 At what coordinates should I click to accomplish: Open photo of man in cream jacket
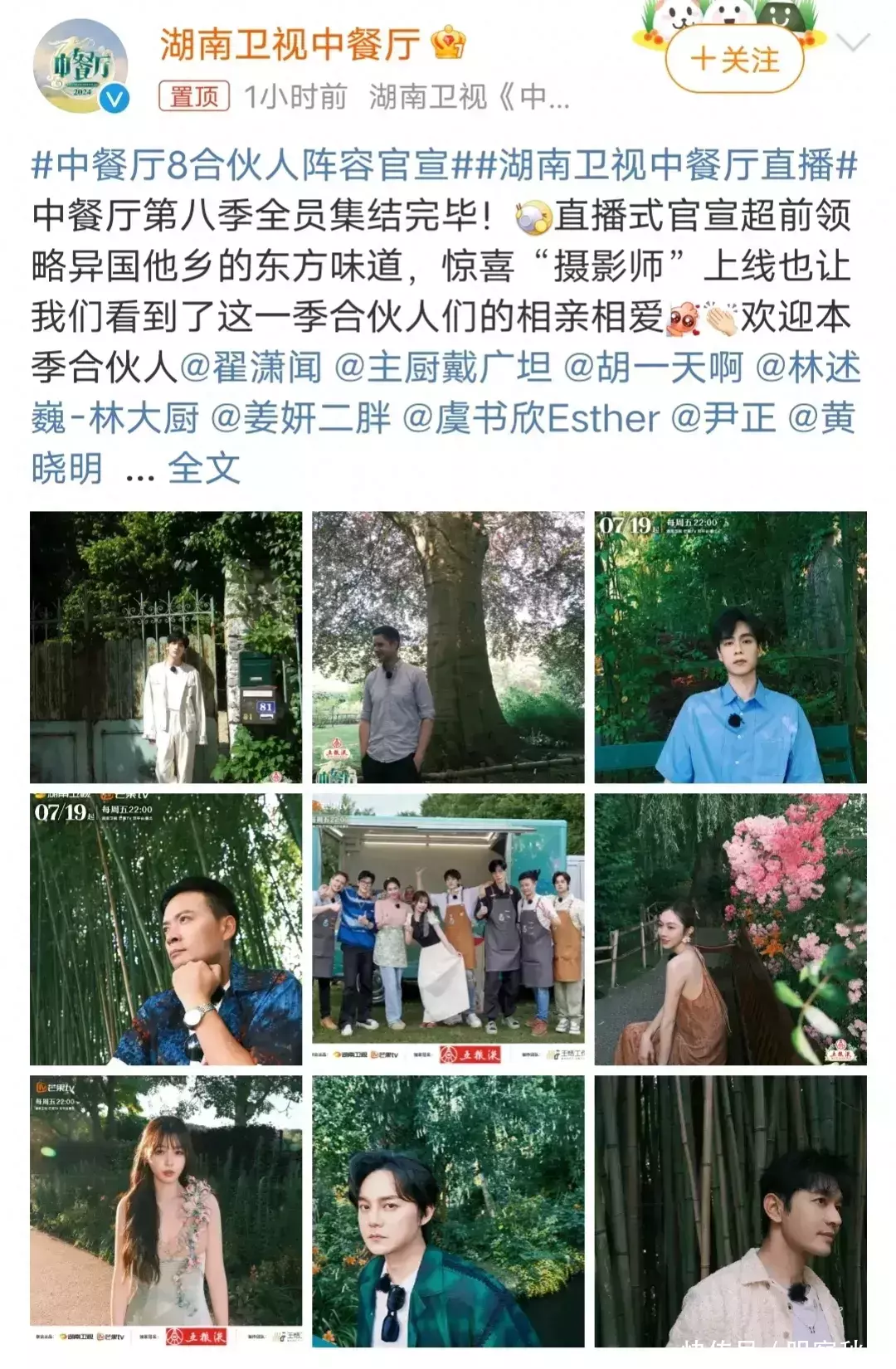pyautogui.click(x=730, y=1211)
